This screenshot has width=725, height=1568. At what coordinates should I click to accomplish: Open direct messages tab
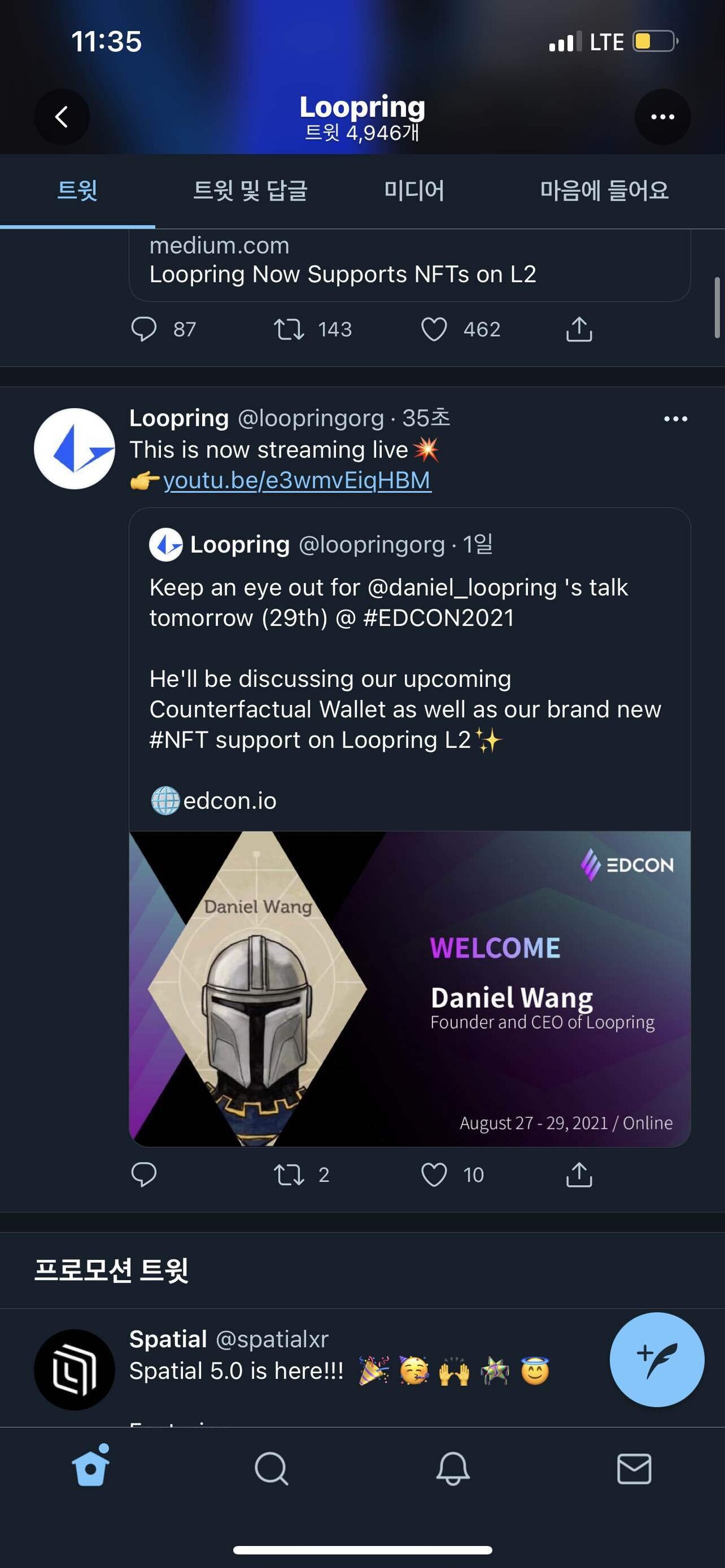click(634, 1469)
